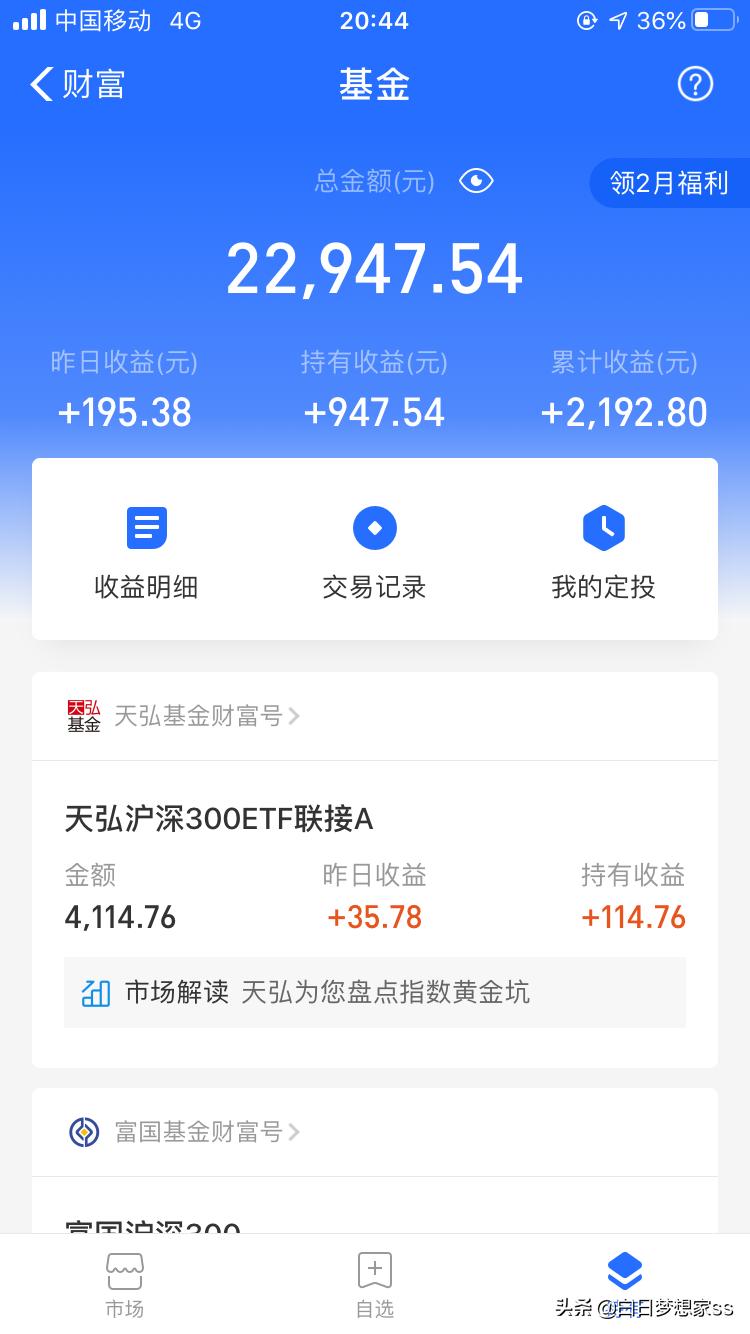Tap the 昨日收益 +195.38 figure
This screenshot has width=750, height=1334.
pyautogui.click(x=123, y=411)
